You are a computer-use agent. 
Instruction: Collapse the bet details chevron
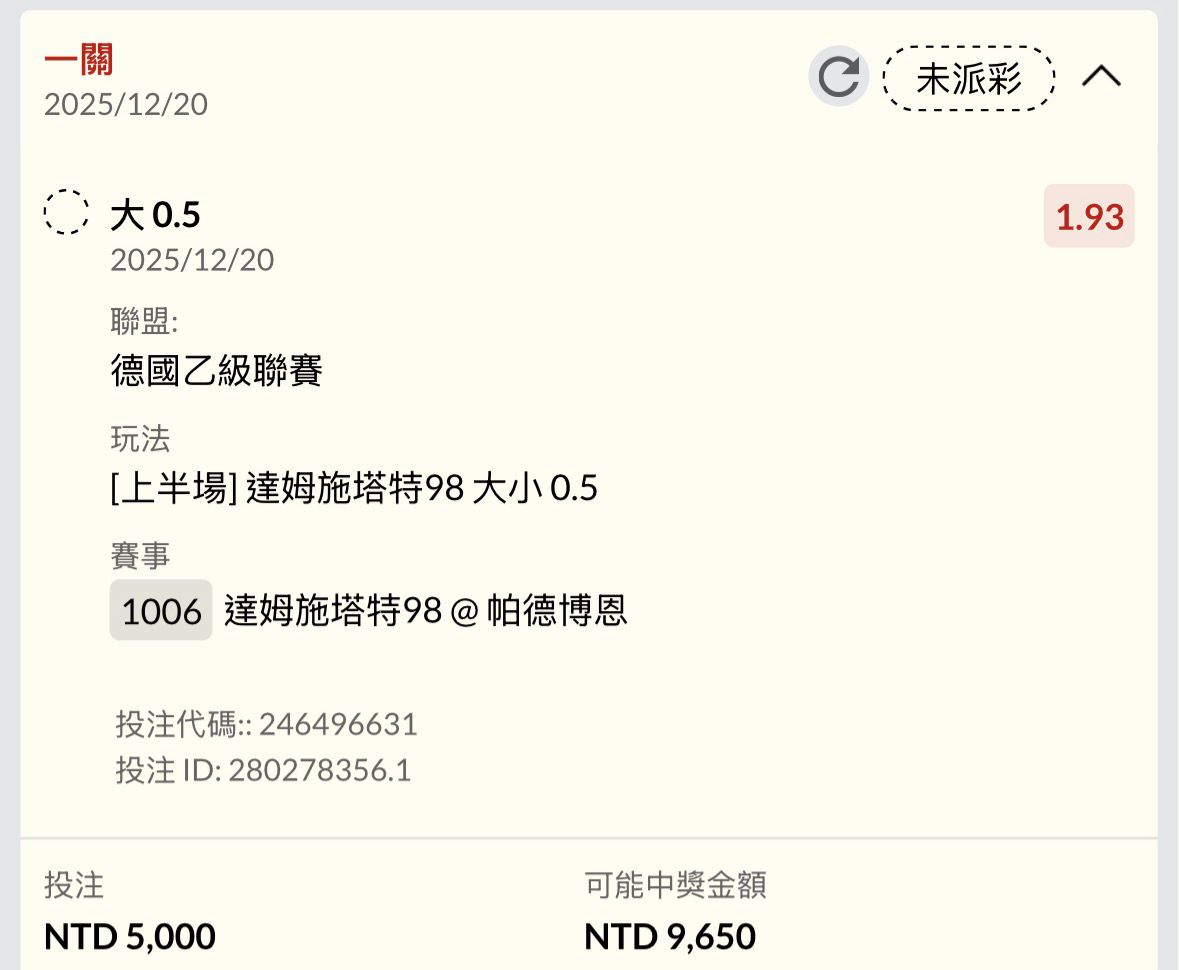[x=1101, y=77]
